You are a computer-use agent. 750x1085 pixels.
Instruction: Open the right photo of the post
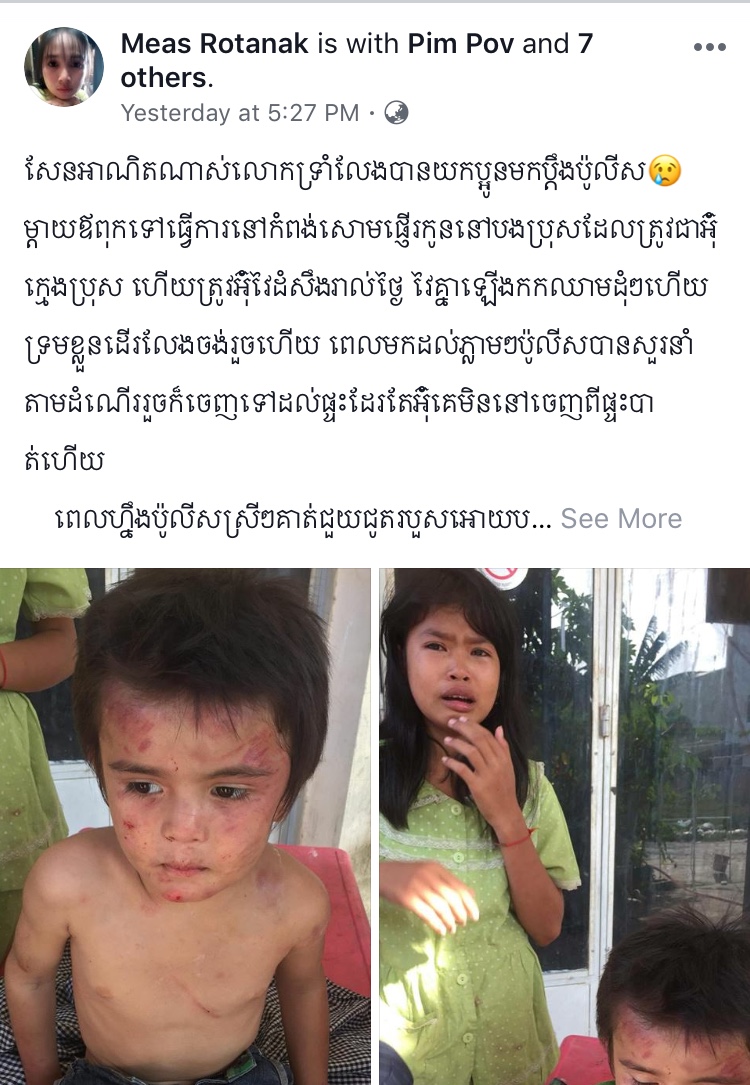[564, 826]
